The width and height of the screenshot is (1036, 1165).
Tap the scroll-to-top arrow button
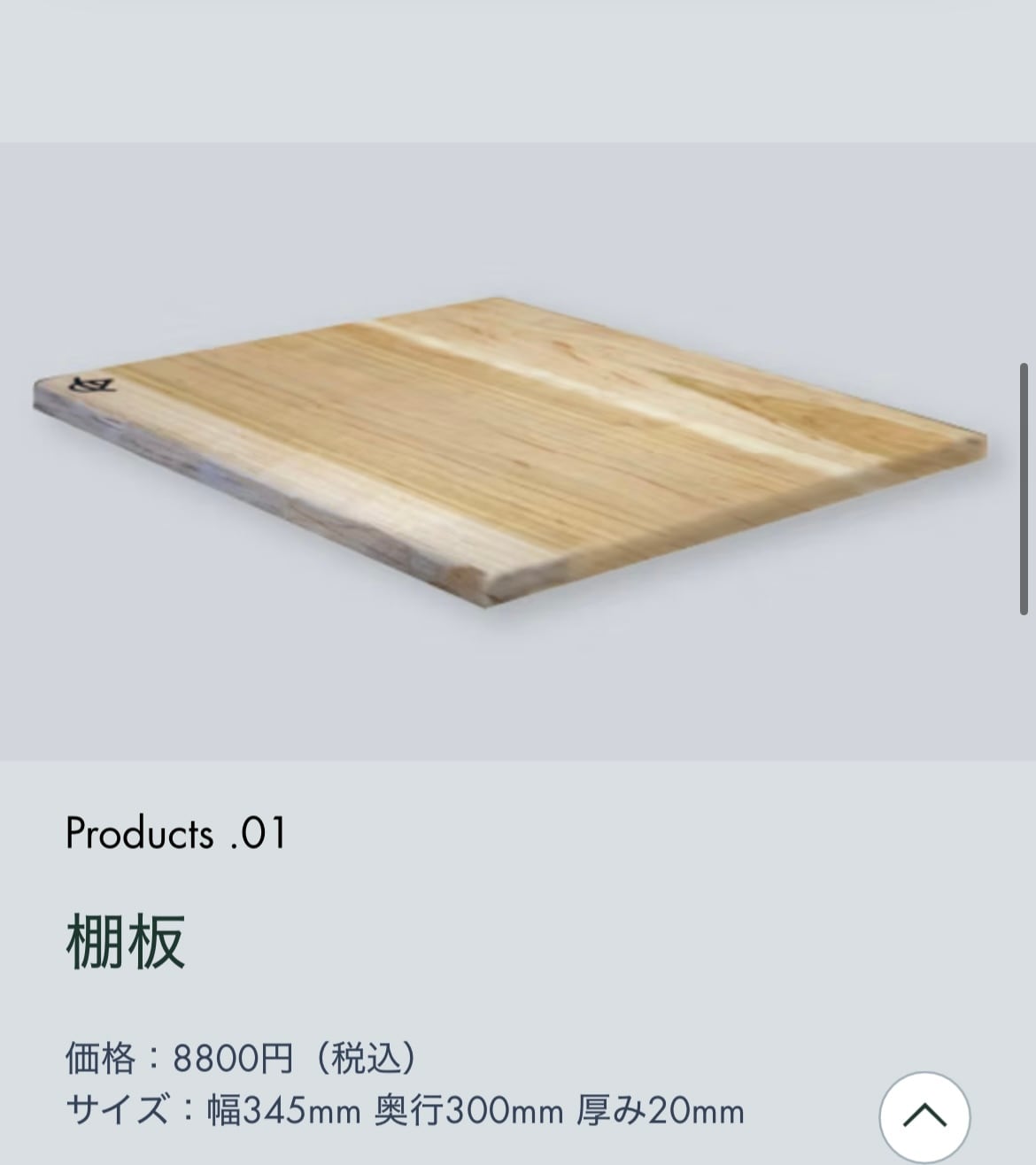click(924, 1116)
